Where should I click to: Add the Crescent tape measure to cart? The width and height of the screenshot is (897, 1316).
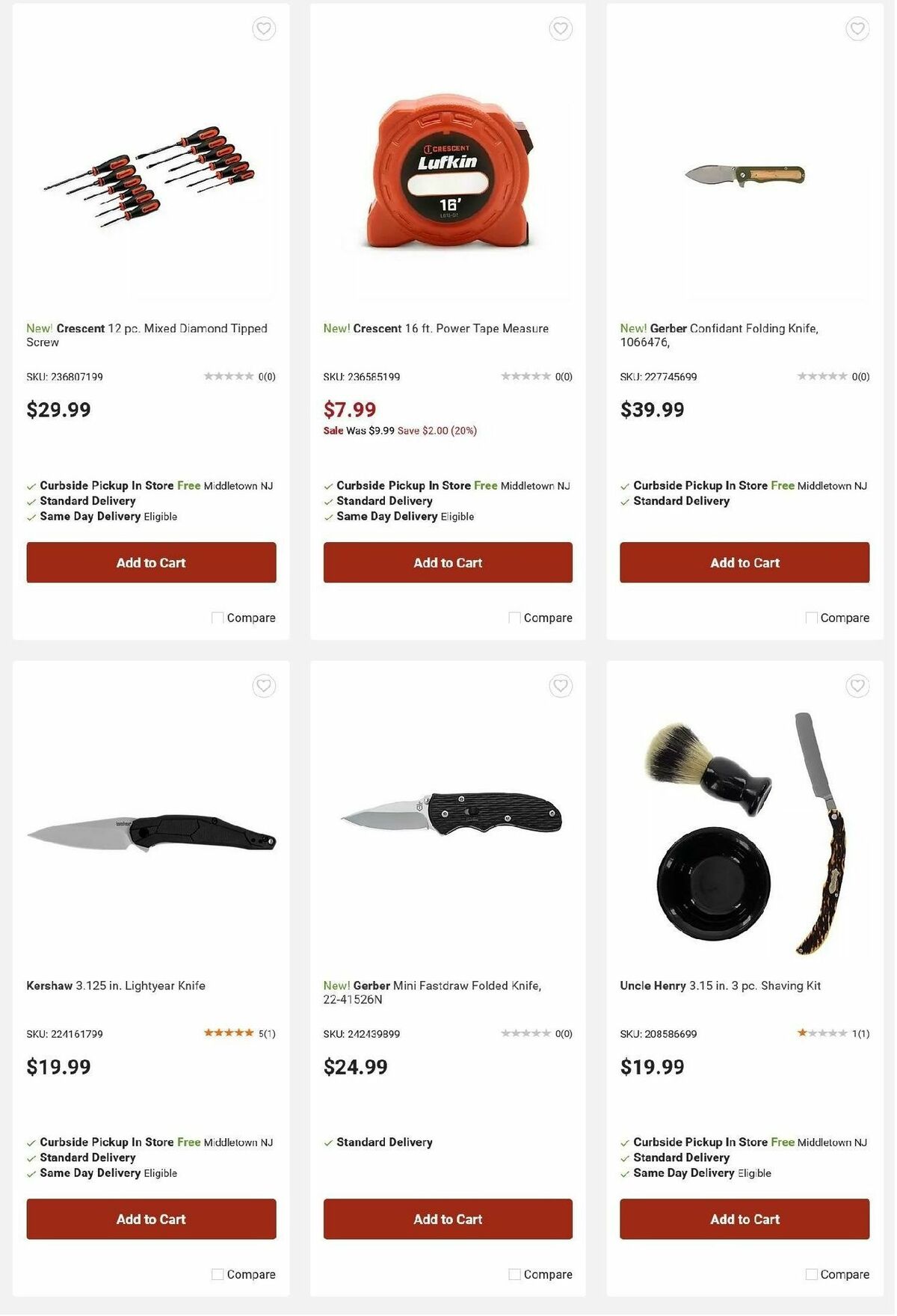[447, 562]
